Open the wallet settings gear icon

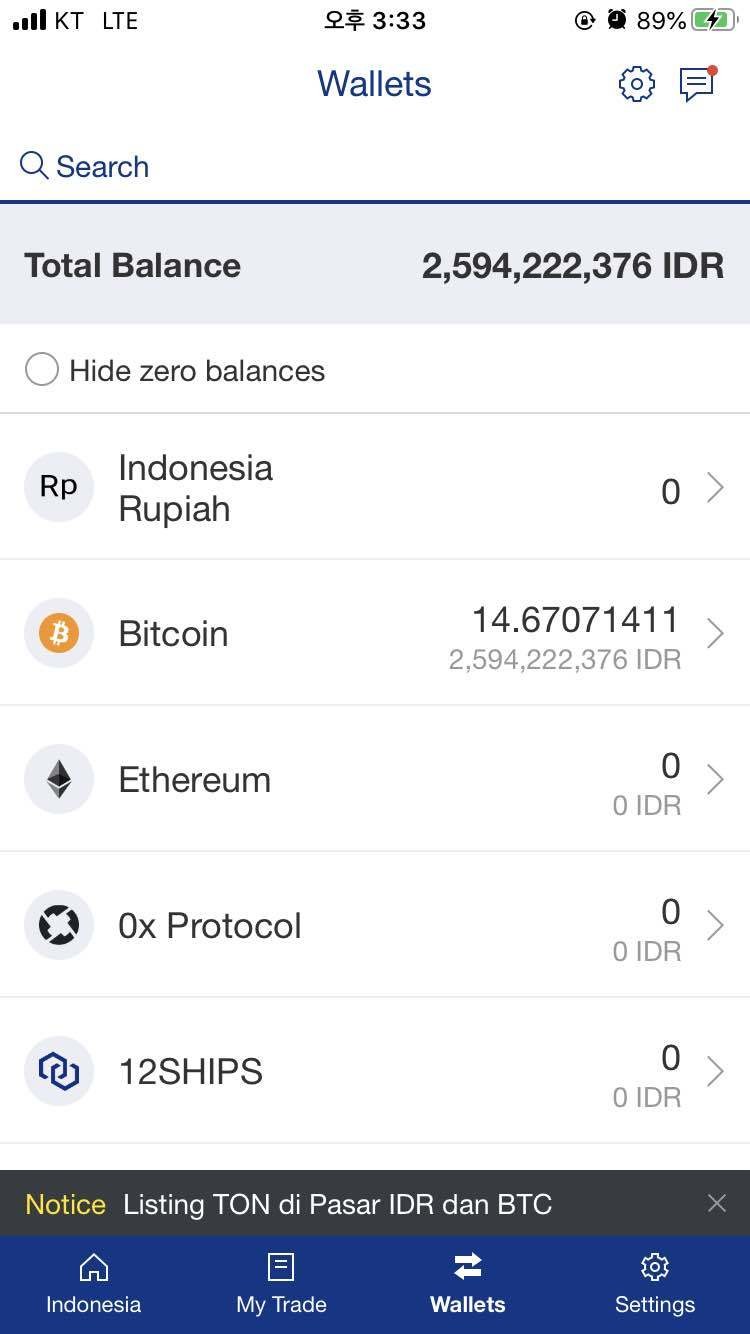click(637, 85)
